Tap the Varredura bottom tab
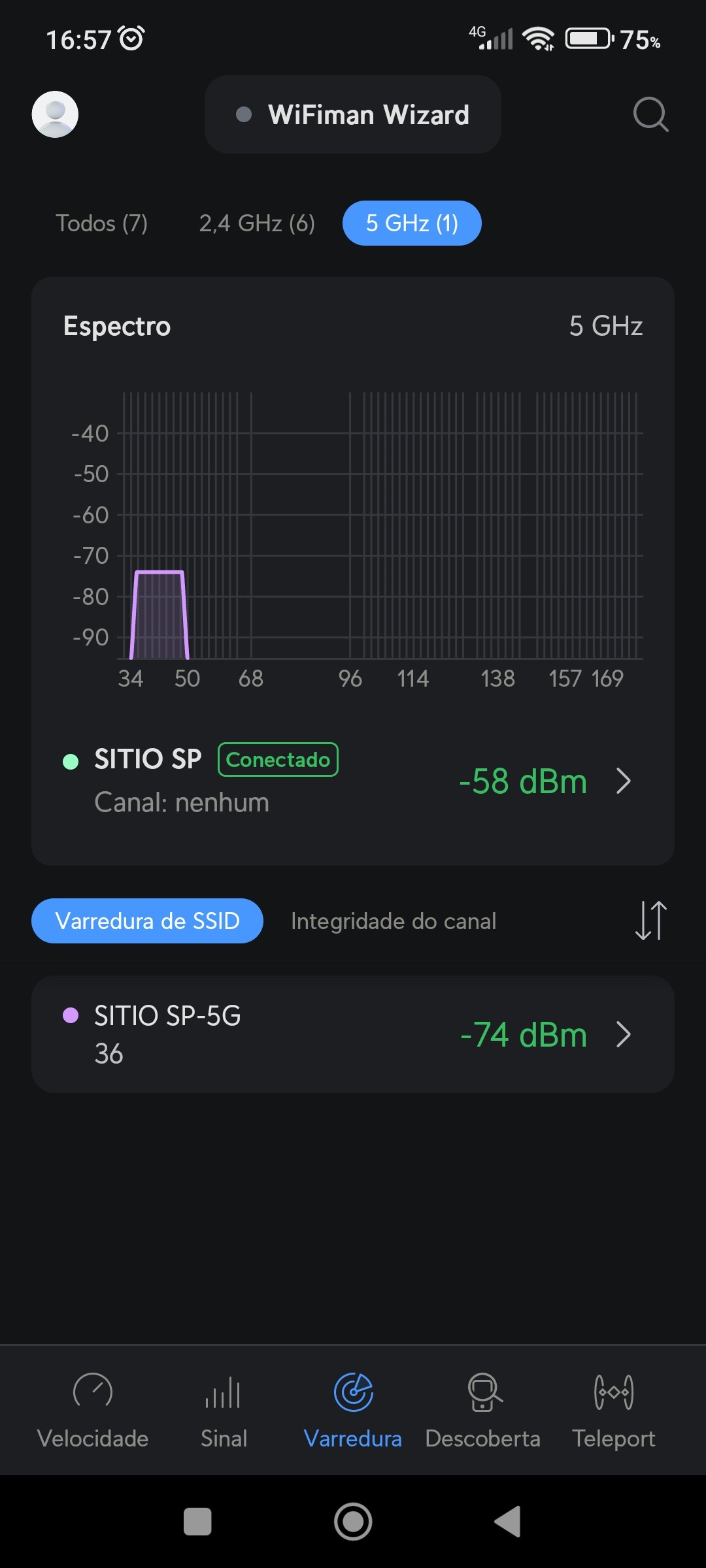 tap(353, 1408)
